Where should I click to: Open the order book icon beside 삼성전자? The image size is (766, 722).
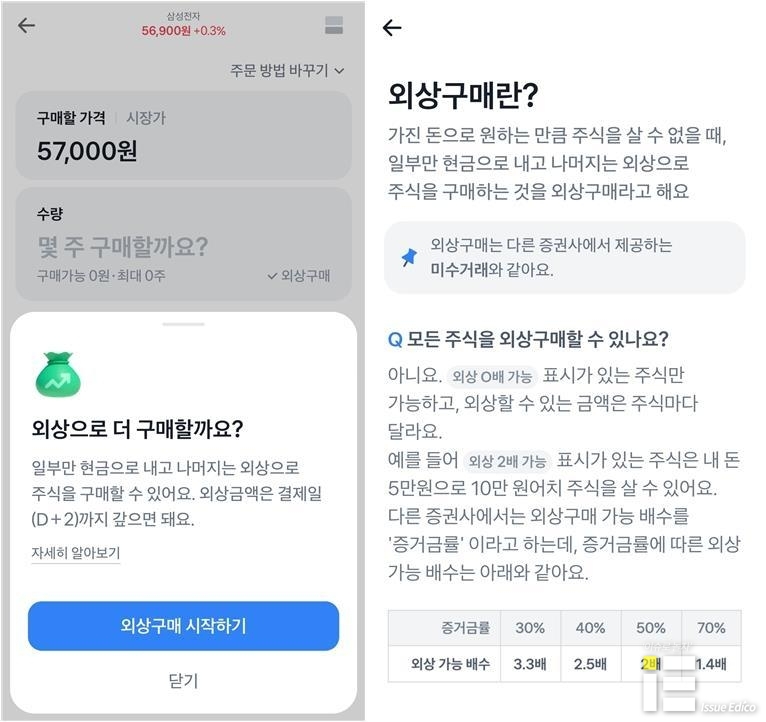click(334, 26)
